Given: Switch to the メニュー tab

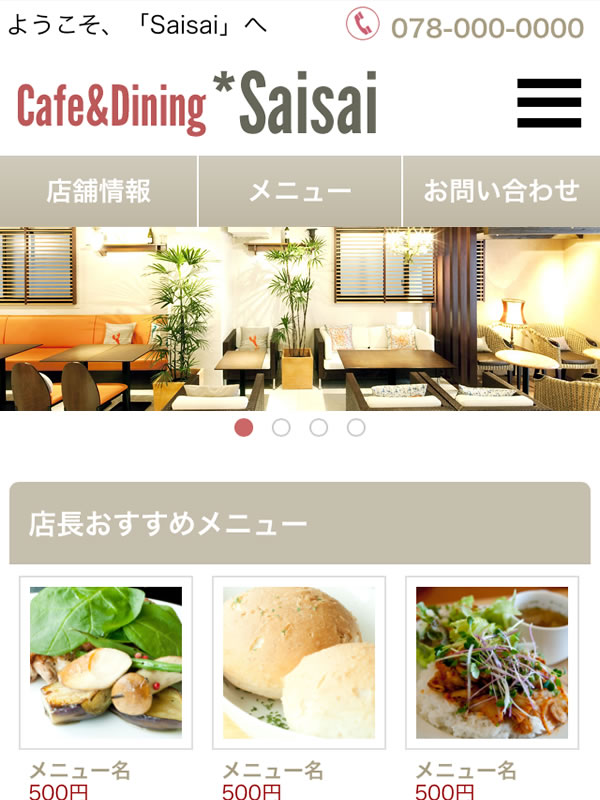Looking at the screenshot, I should tap(300, 191).
